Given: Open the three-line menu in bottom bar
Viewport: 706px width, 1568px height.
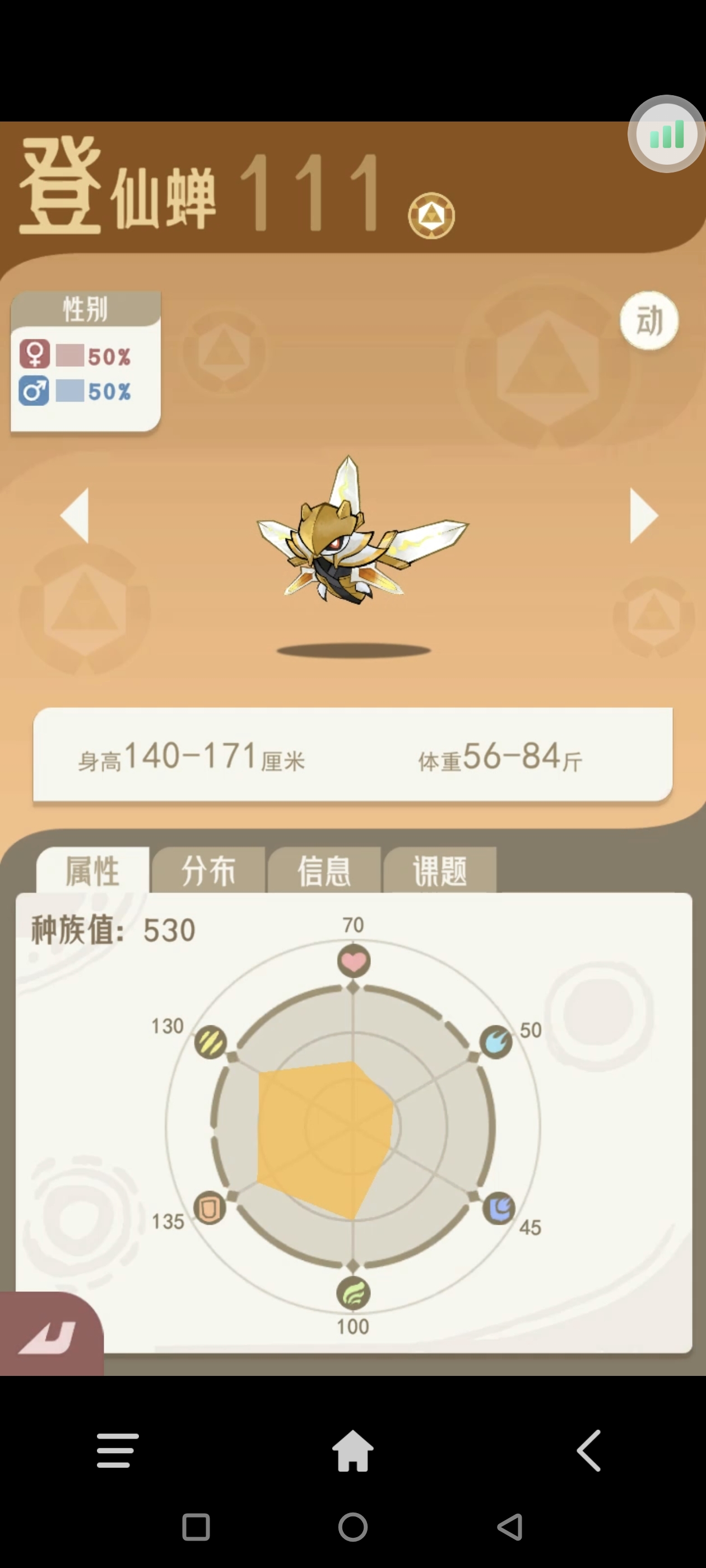Looking at the screenshot, I should [117, 1450].
